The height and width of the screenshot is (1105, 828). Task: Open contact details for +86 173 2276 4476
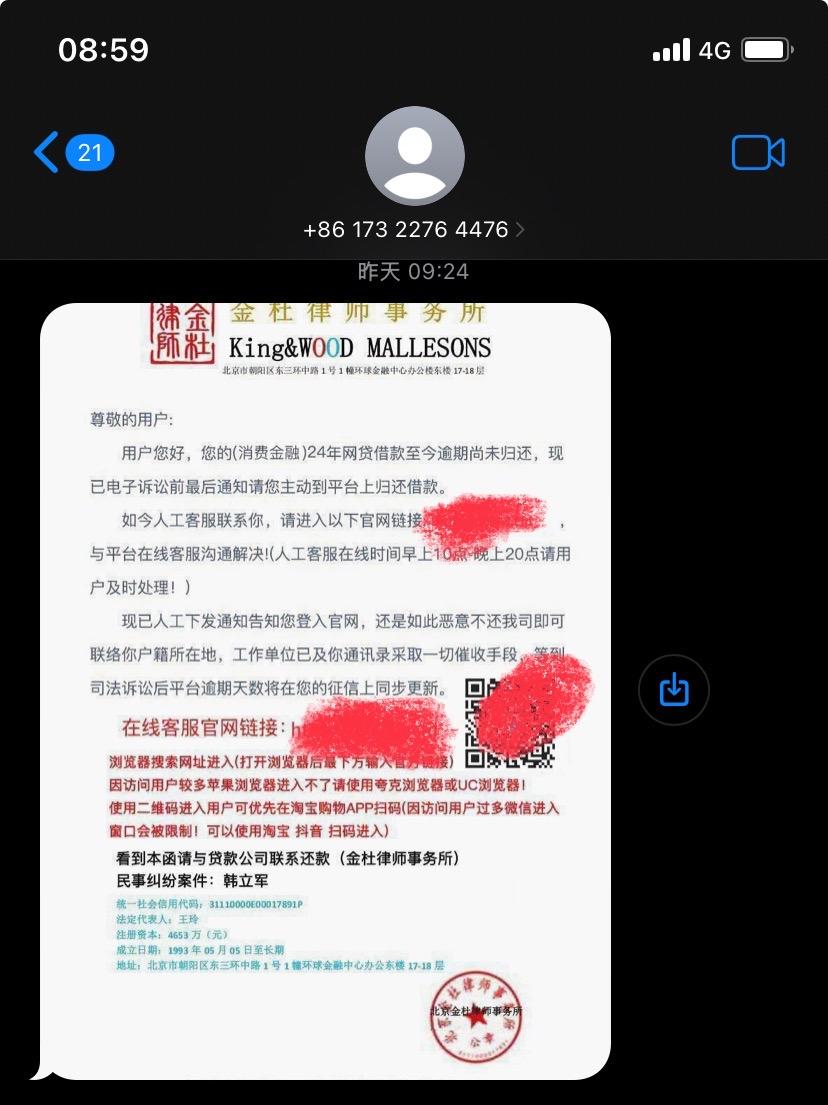414,229
